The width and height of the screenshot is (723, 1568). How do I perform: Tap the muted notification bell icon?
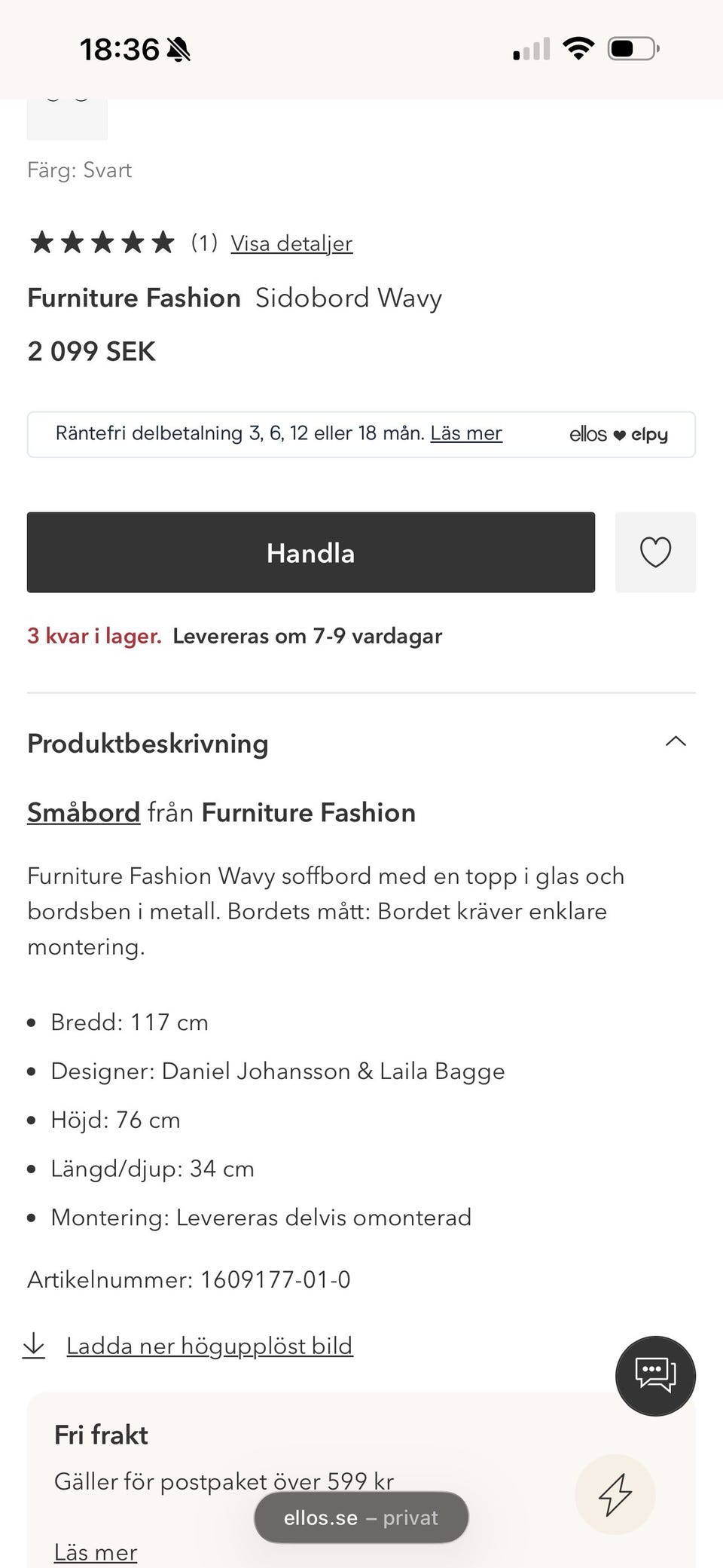177,47
